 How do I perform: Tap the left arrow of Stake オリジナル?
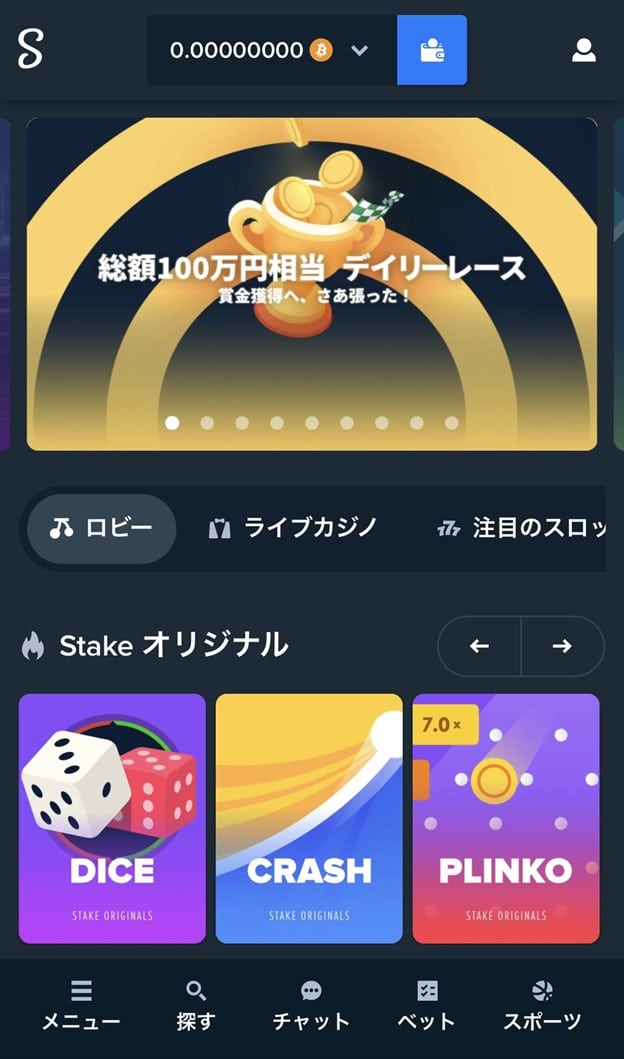click(479, 646)
